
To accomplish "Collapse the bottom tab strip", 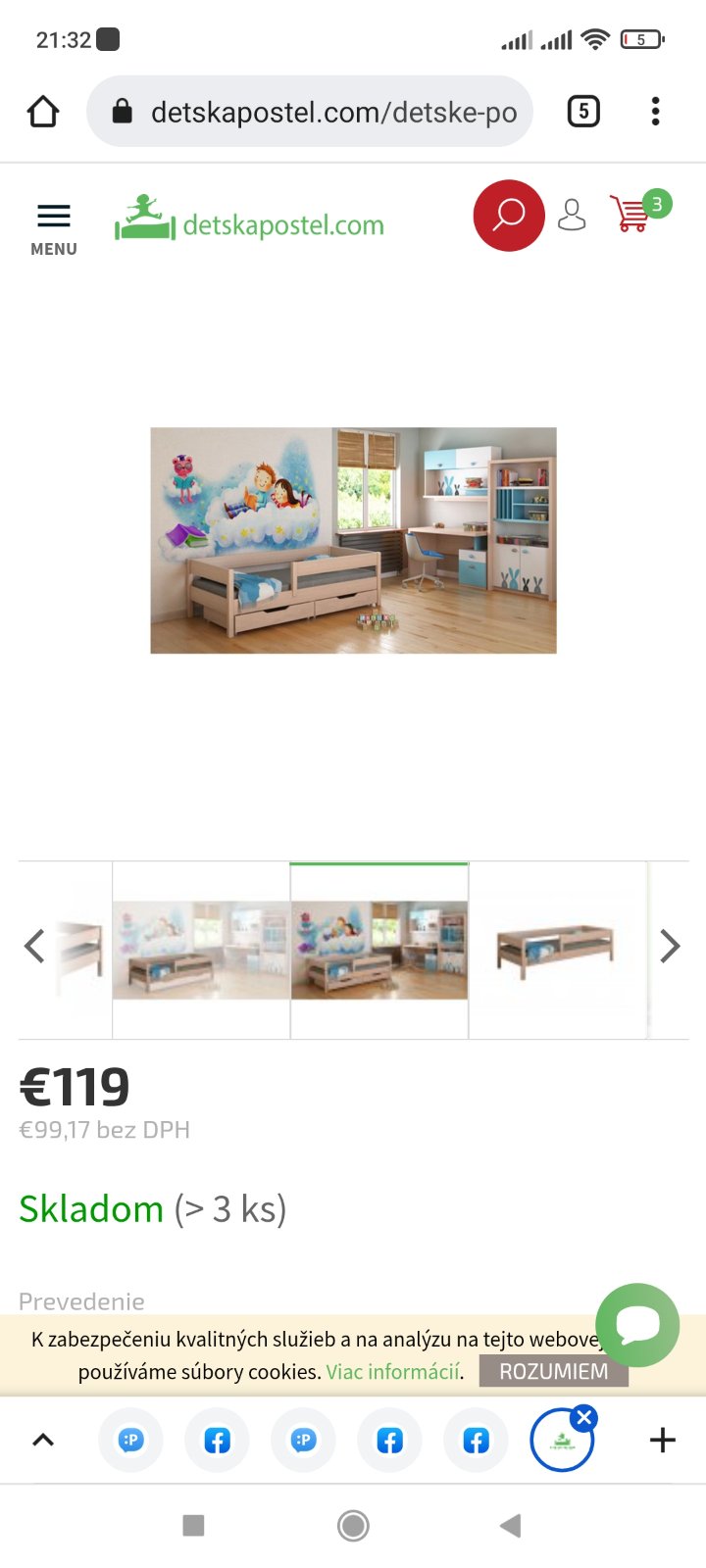I will tap(43, 1440).
